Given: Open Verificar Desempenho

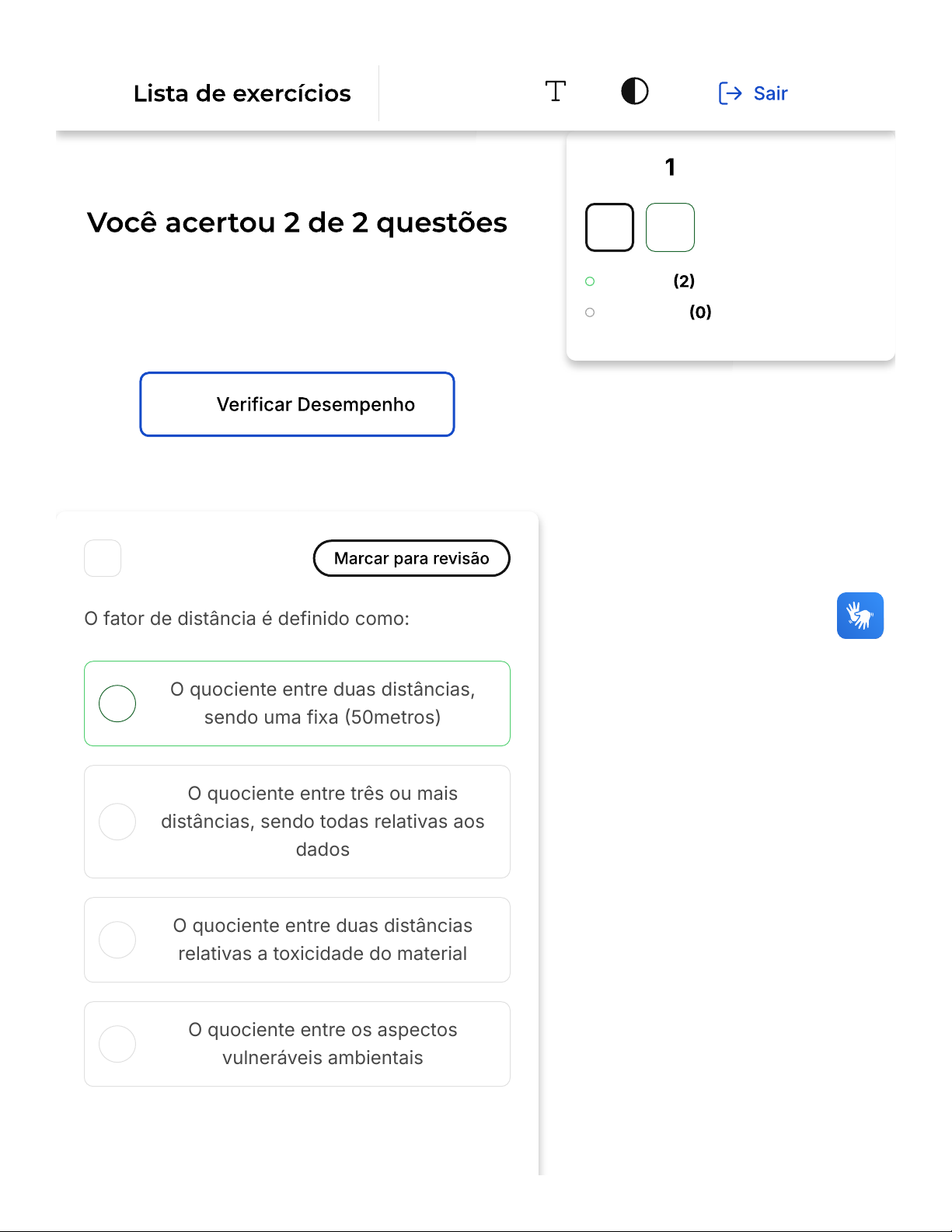Looking at the screenshot, I should coord(297,404).
